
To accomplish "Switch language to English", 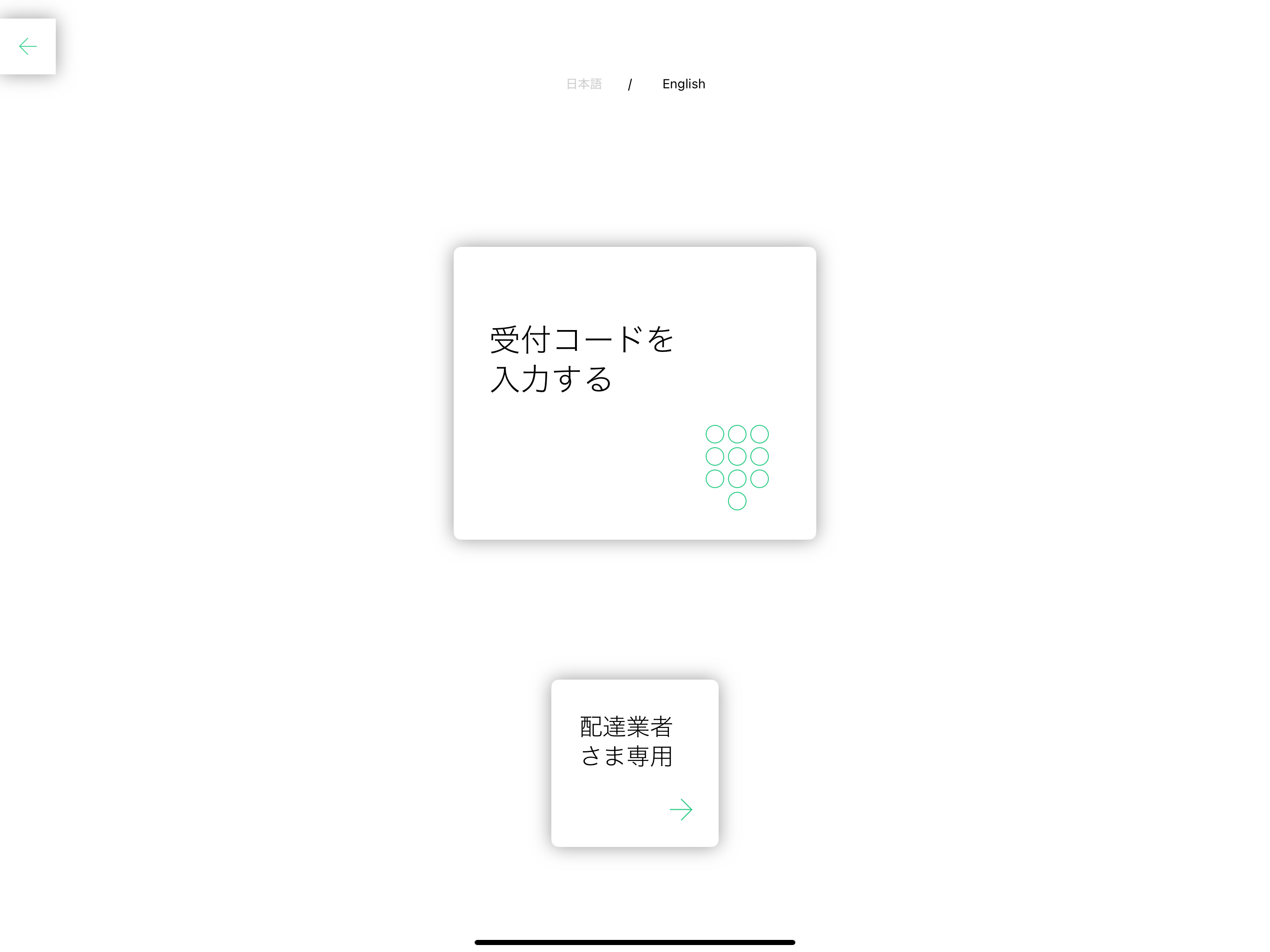I will [x=683, y=84].
